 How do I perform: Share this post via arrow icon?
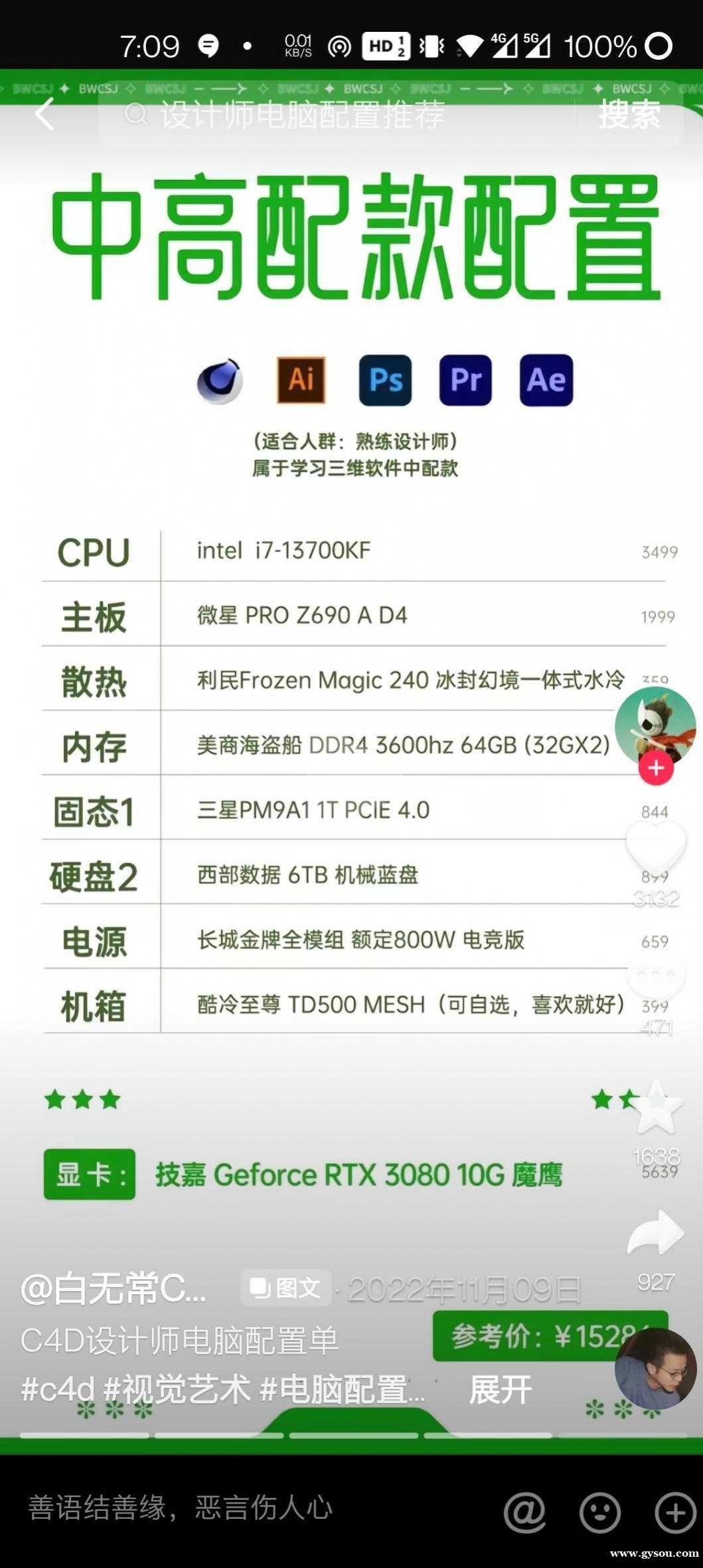[656, 1234]
